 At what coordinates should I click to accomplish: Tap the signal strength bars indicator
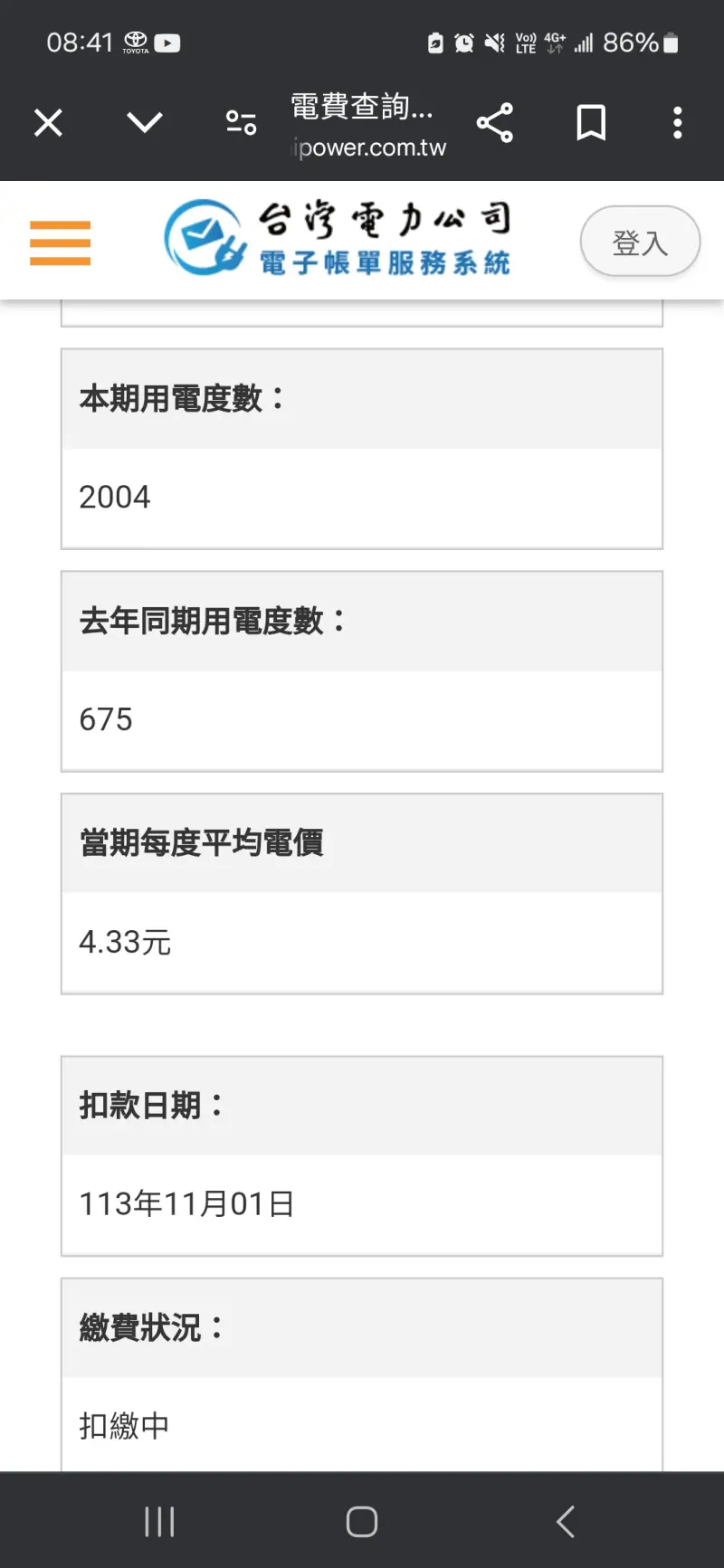click(x=583, y=42)
